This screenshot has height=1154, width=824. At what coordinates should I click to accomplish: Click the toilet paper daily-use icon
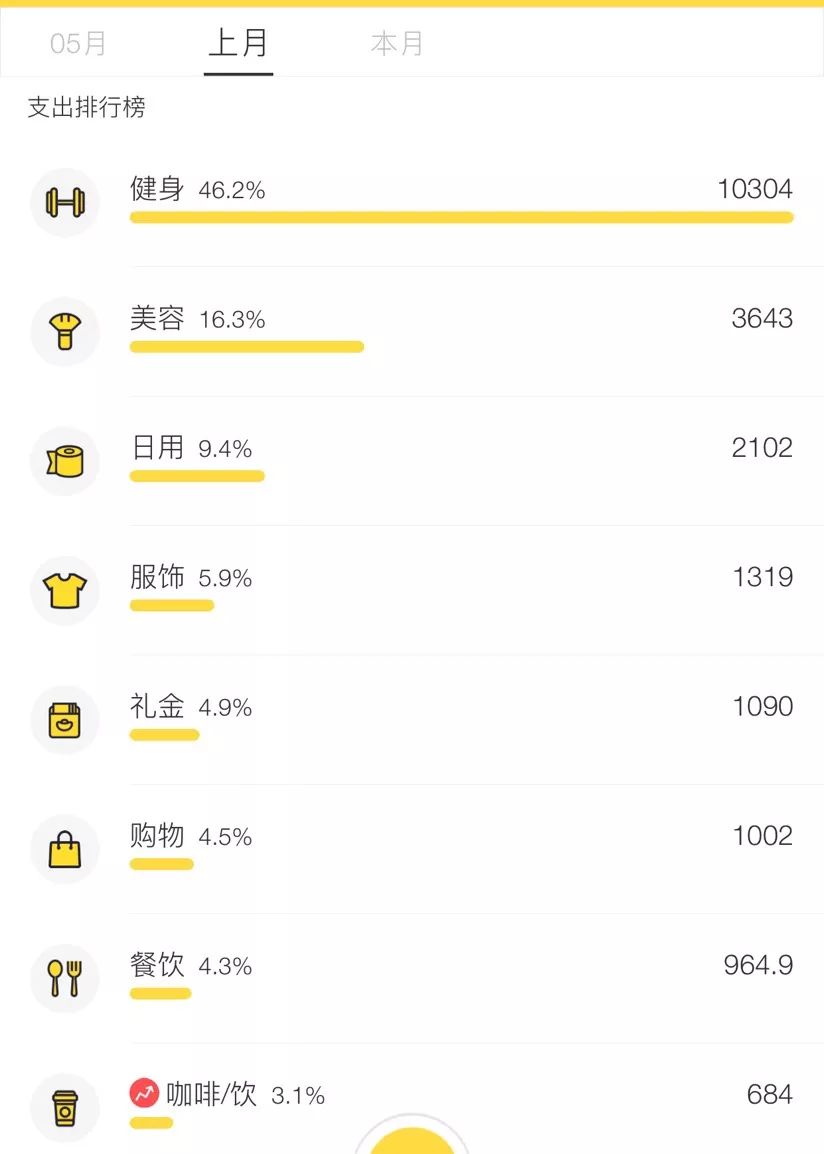pos(64,461)
